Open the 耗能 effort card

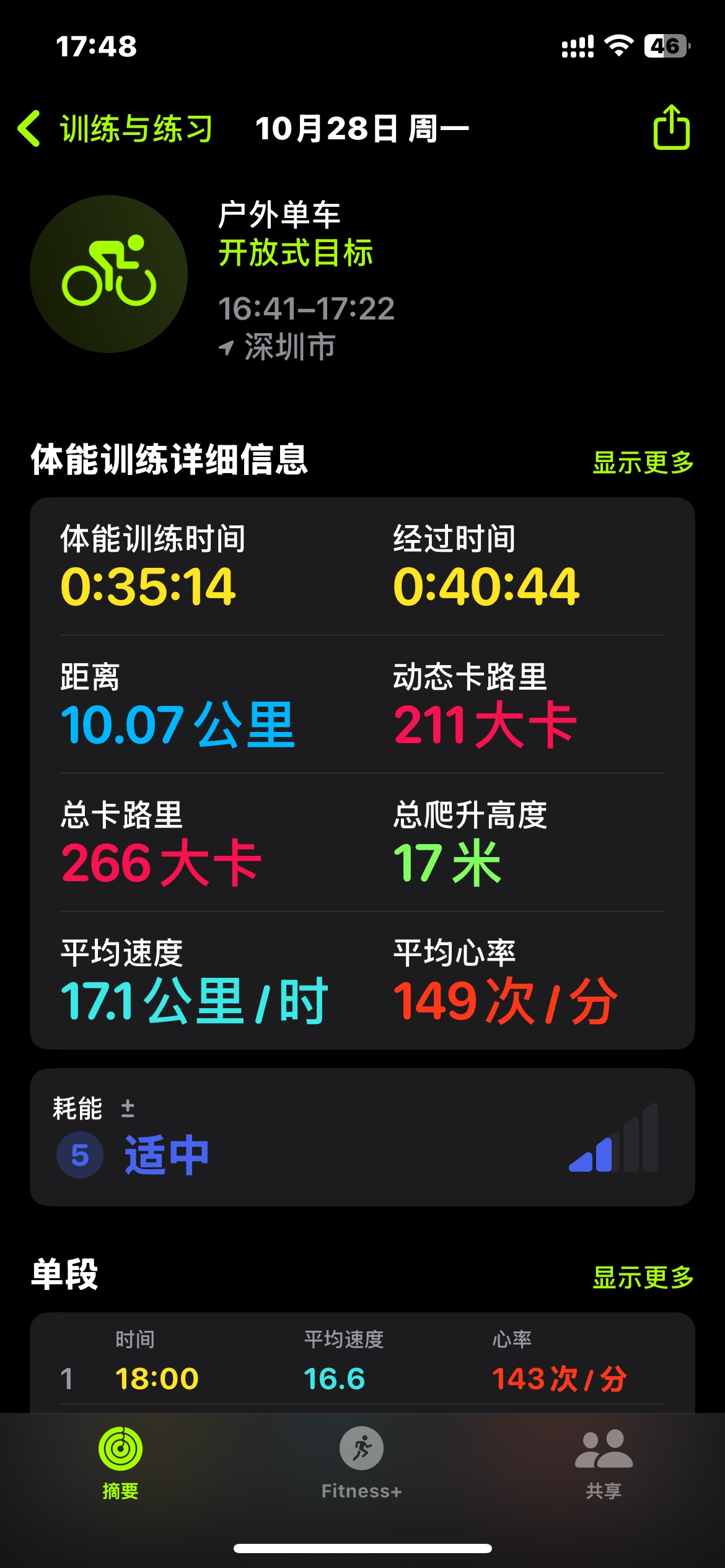click(x=362, y=1137)
